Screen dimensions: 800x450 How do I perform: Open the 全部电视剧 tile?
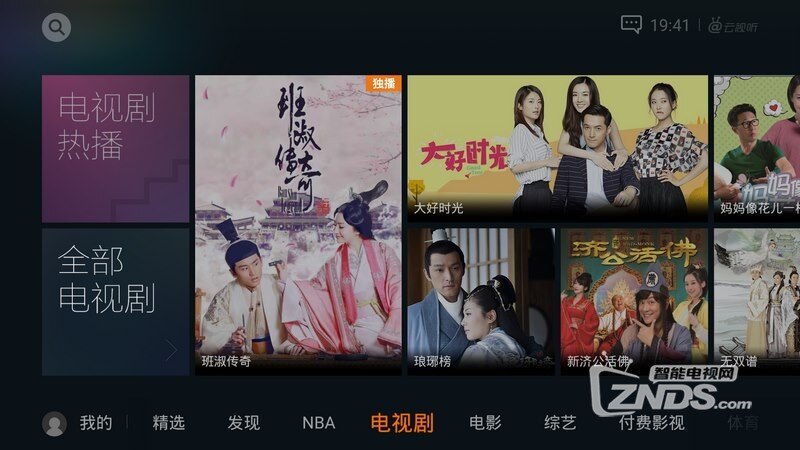point(116,302)
